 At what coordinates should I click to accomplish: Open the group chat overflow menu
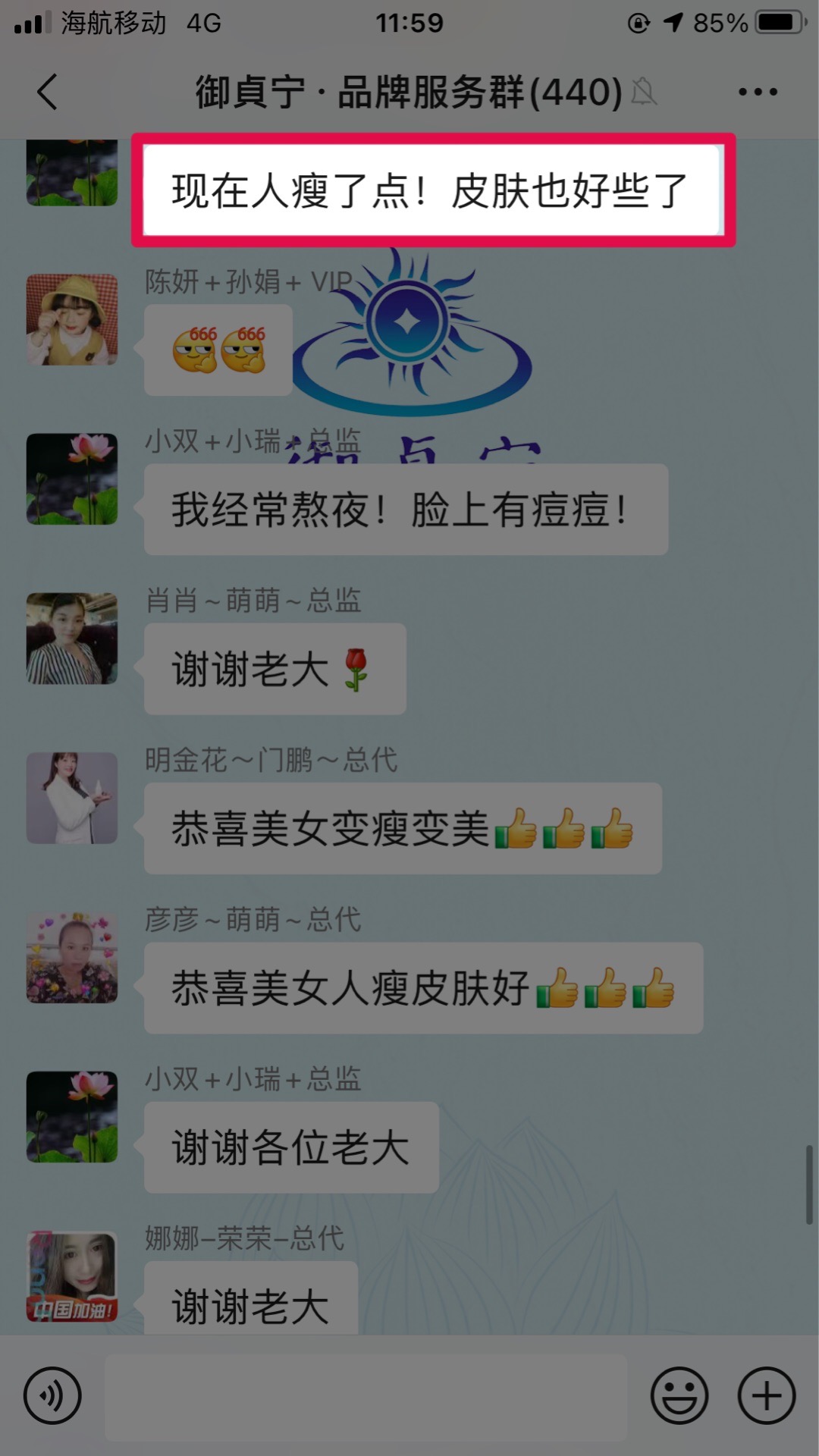(x=758, y=93)
